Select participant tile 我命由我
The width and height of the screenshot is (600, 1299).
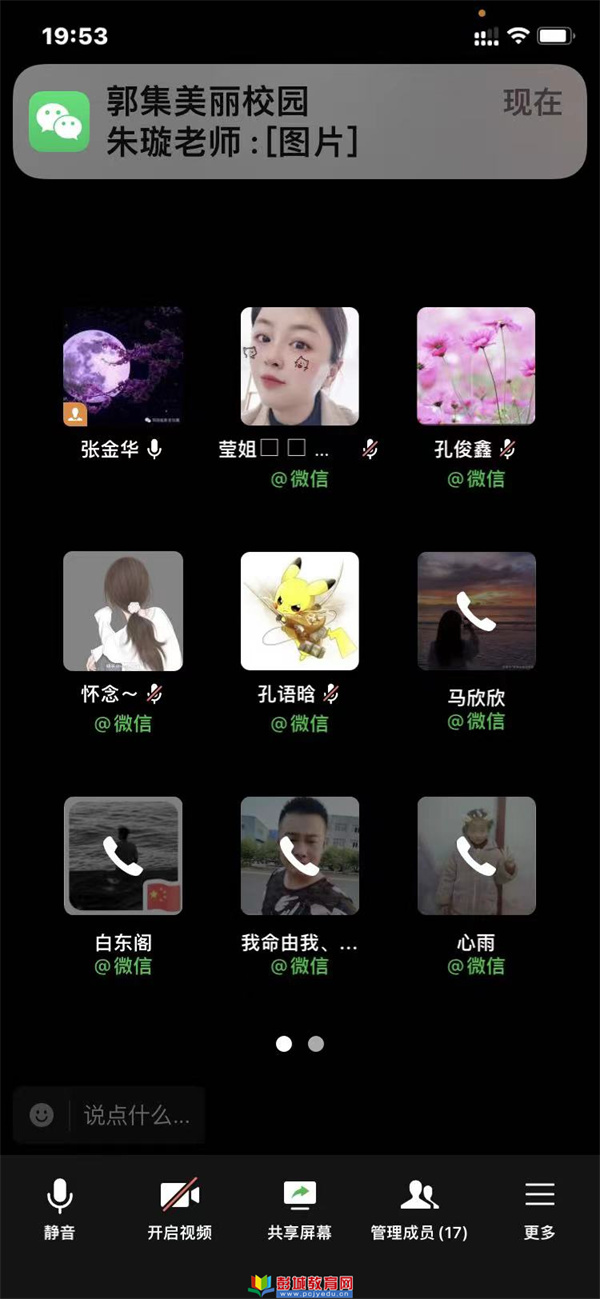(300, 855)
